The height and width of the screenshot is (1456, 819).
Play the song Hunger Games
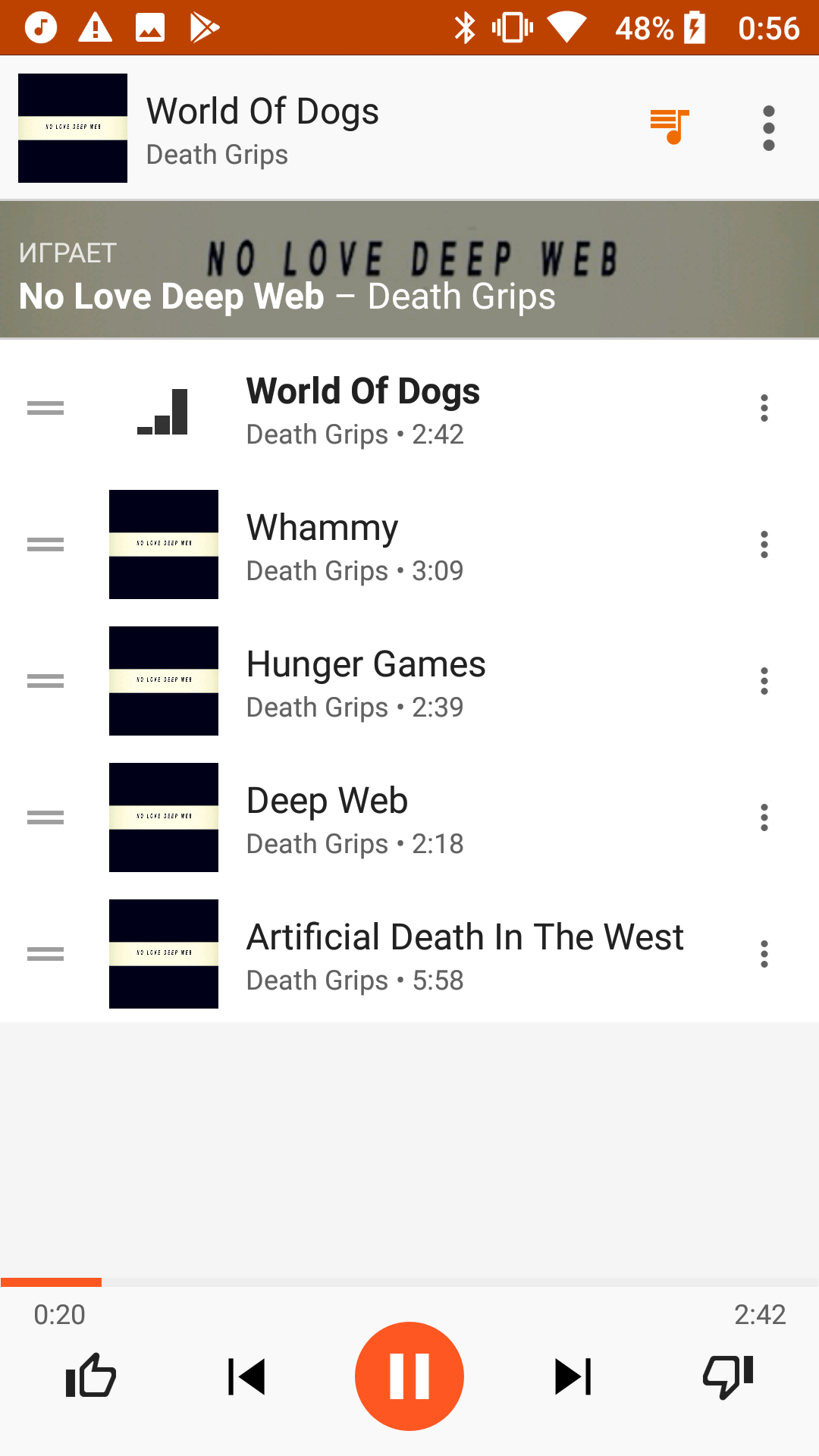tap(425, 681)
